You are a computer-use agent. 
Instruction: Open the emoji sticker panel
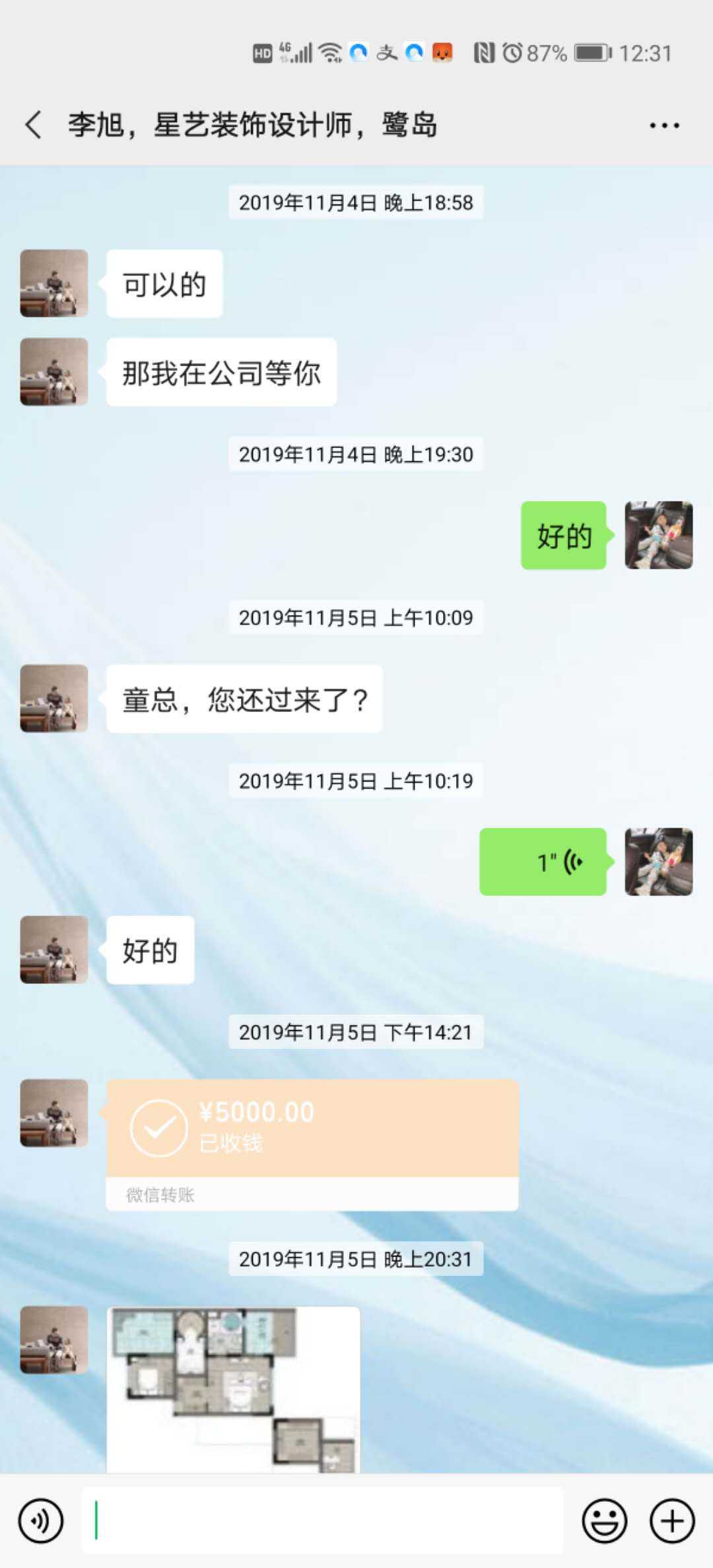tap(604, 1521)
